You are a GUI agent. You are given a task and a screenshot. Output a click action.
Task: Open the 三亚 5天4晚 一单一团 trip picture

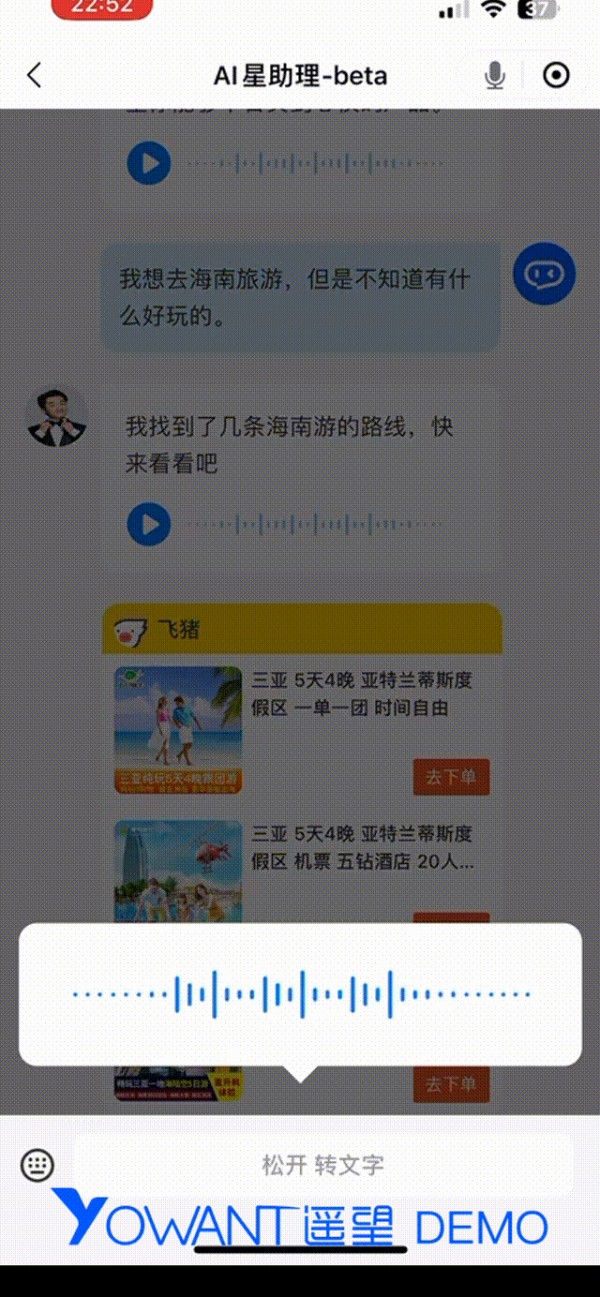coord(178,730)
